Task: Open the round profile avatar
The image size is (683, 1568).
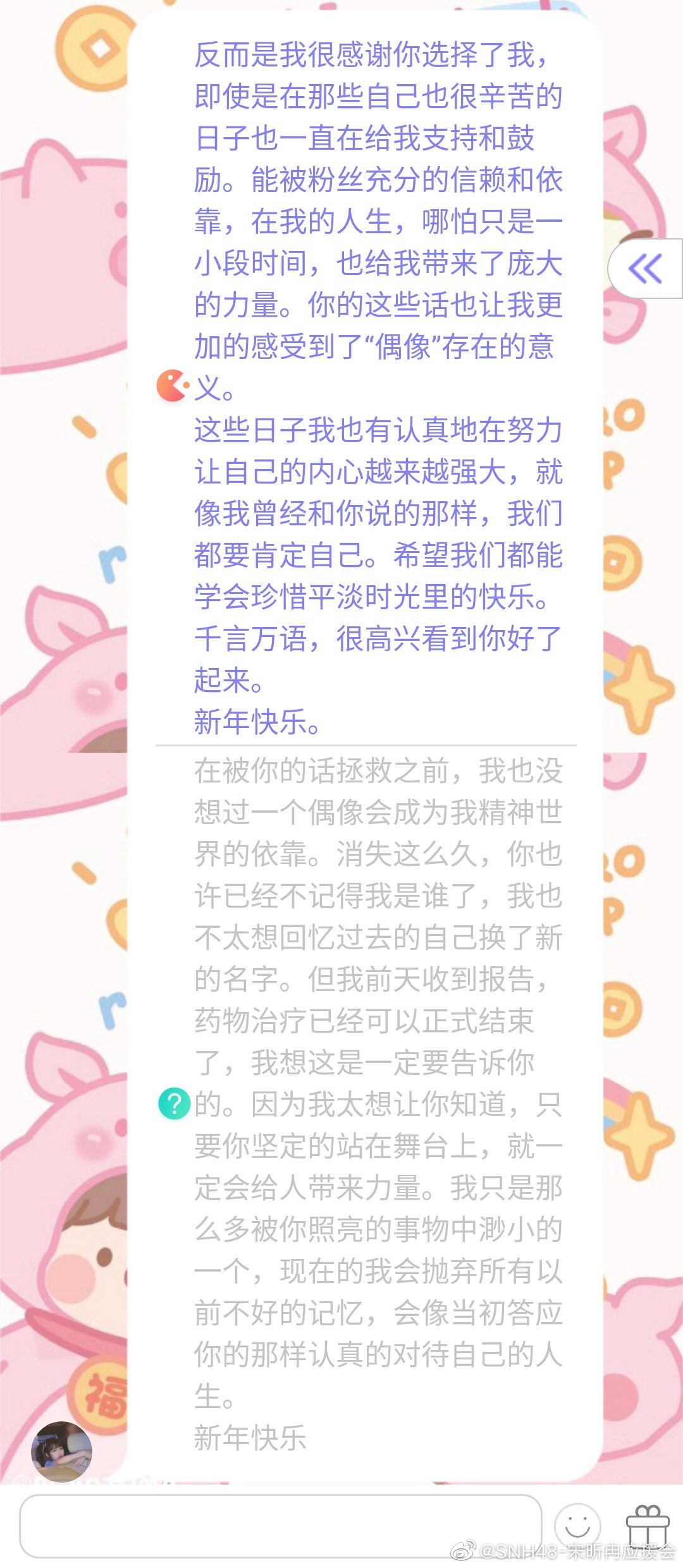Action: [61, 1451]
